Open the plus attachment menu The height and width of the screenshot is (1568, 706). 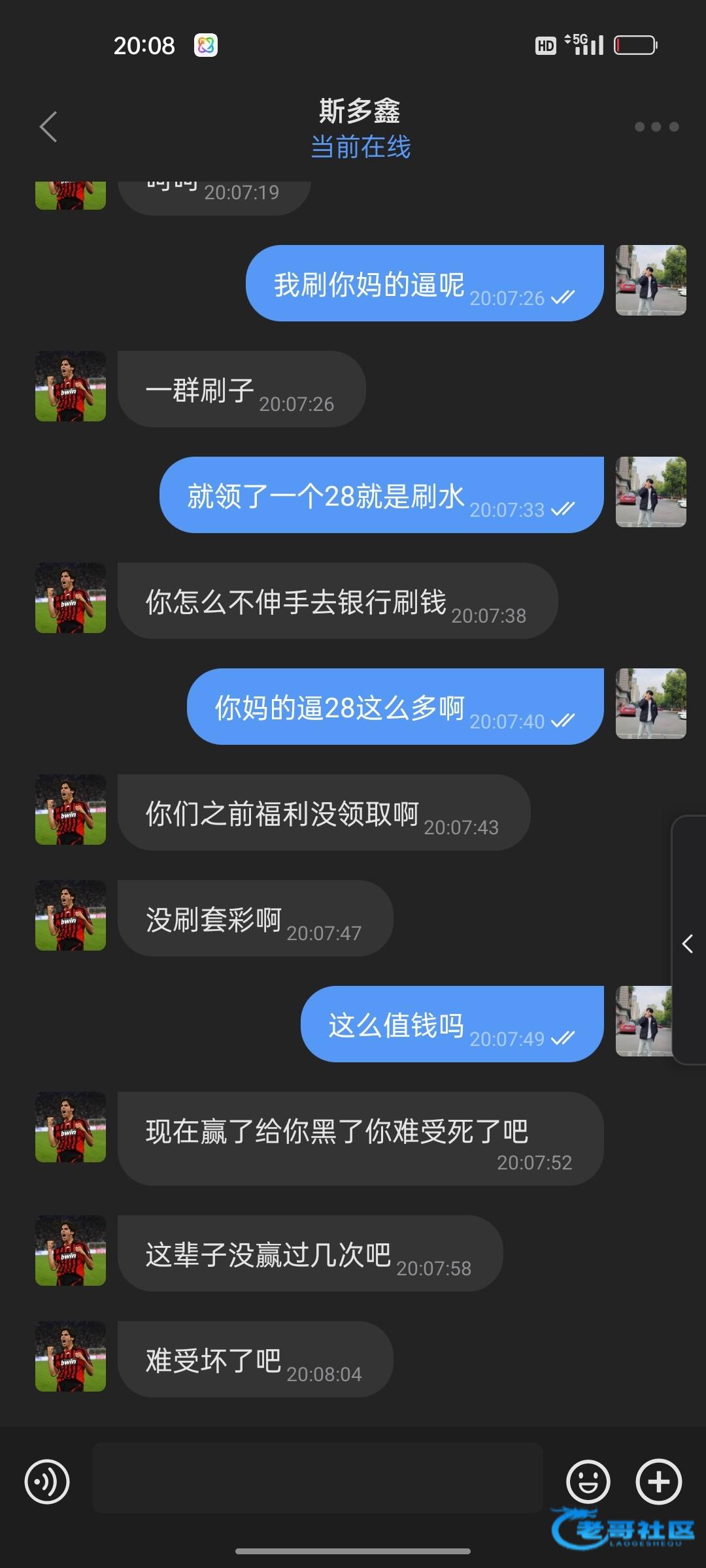(658, 1481)
